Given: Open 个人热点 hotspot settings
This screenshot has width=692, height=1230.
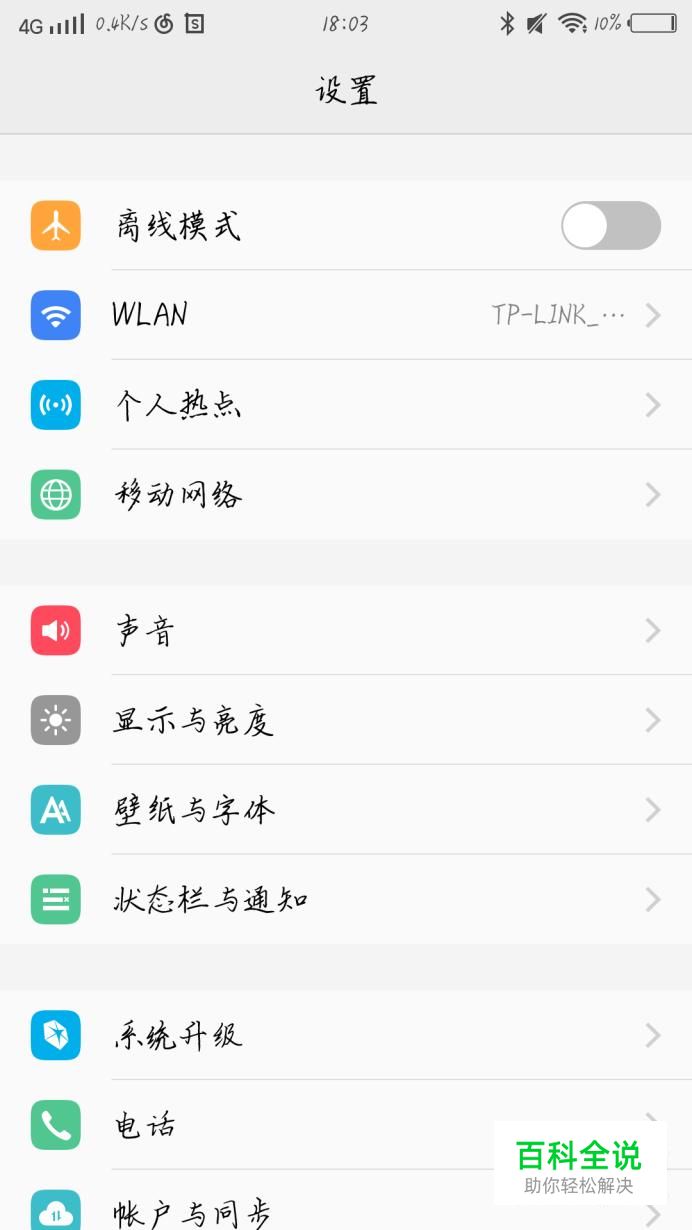Looking at the screenshot, I should 346,405.
